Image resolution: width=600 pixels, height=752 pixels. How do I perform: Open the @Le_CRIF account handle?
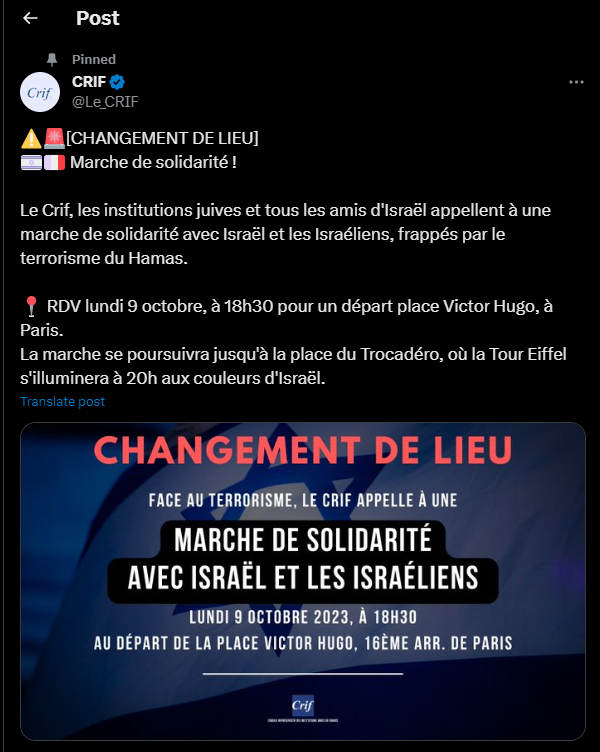pyautogui.click(x=105, y=100)
